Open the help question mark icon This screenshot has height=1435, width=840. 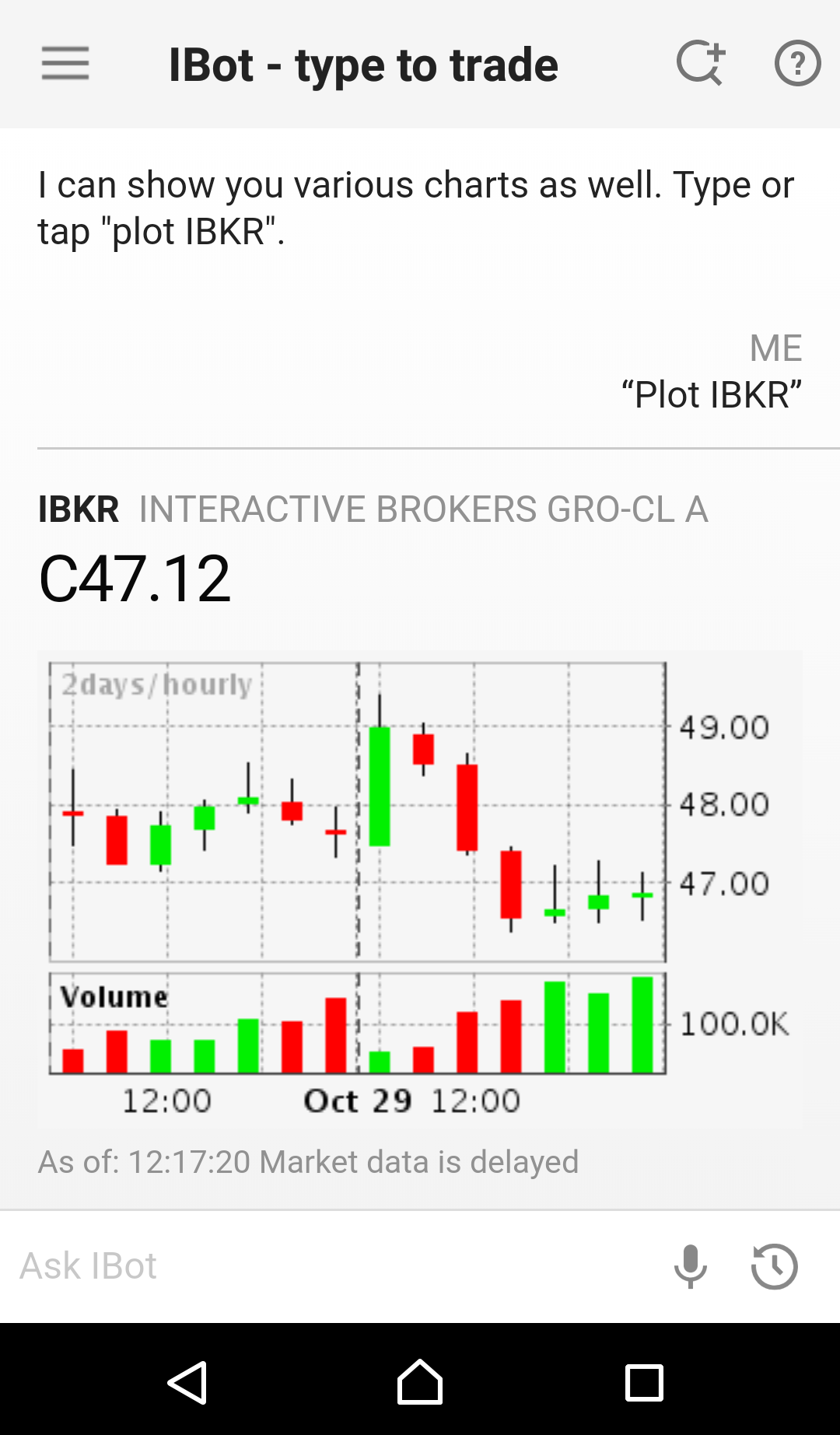pos(797,63)
